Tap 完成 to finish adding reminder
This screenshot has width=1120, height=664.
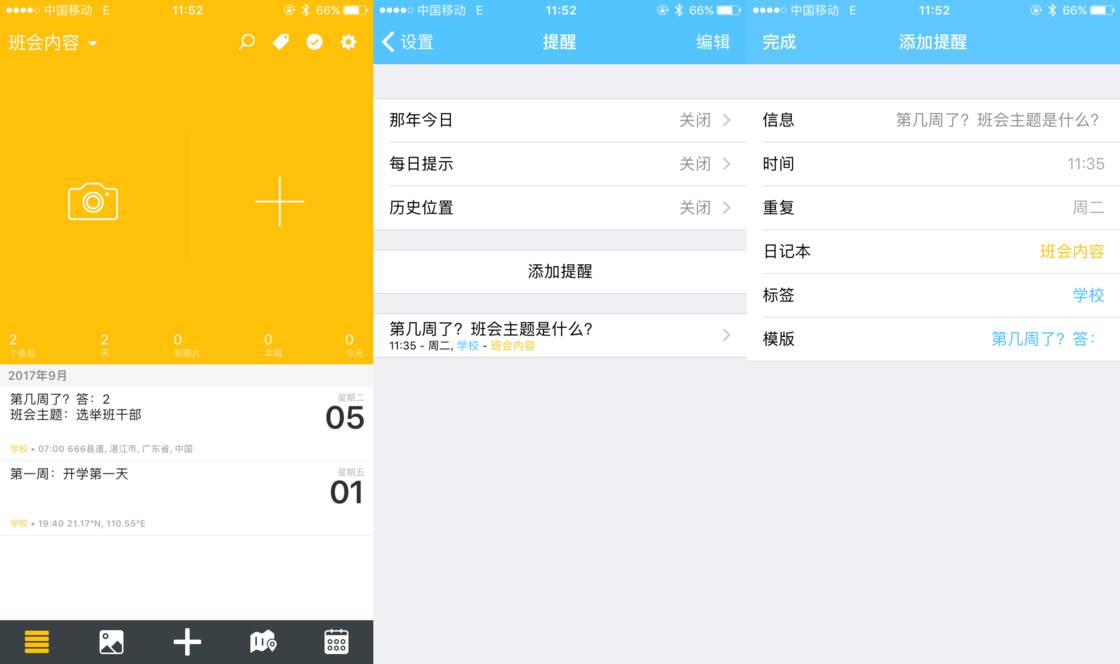coord(779,42)
